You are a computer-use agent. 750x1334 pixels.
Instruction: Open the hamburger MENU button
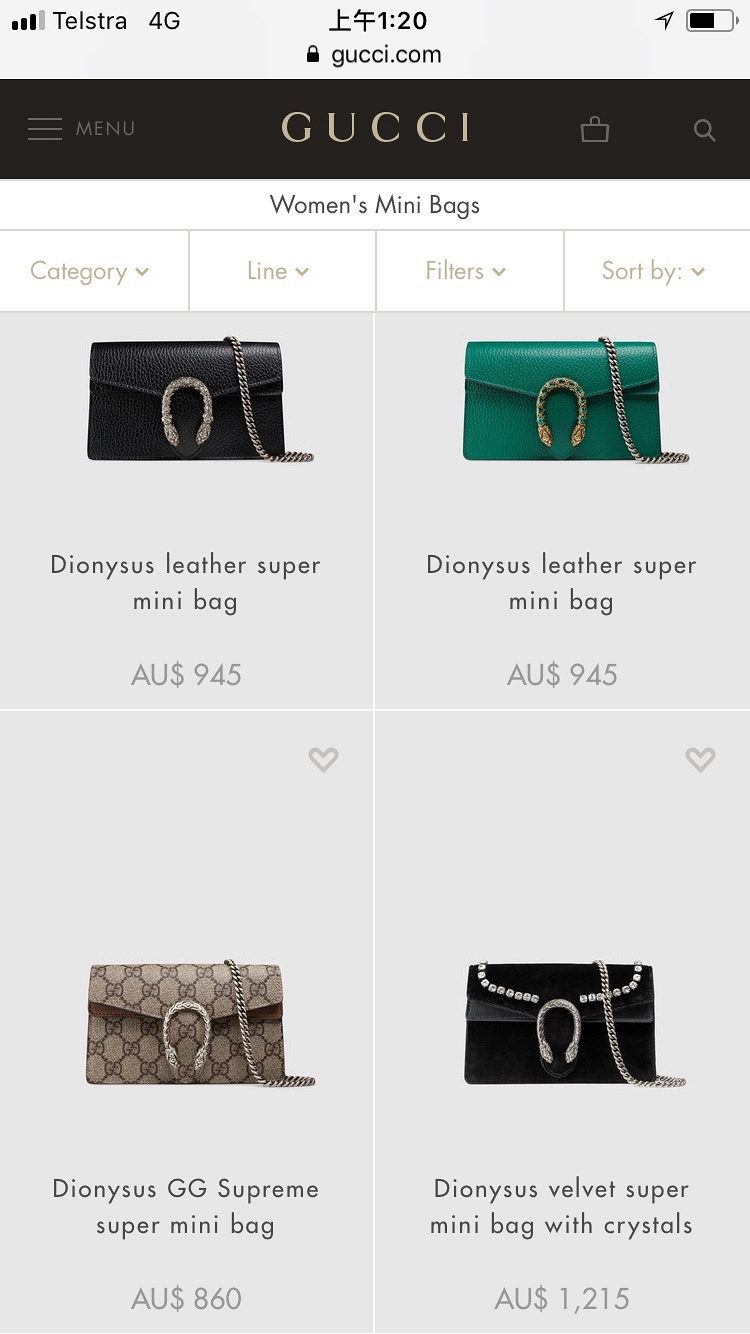coord(80,129)
